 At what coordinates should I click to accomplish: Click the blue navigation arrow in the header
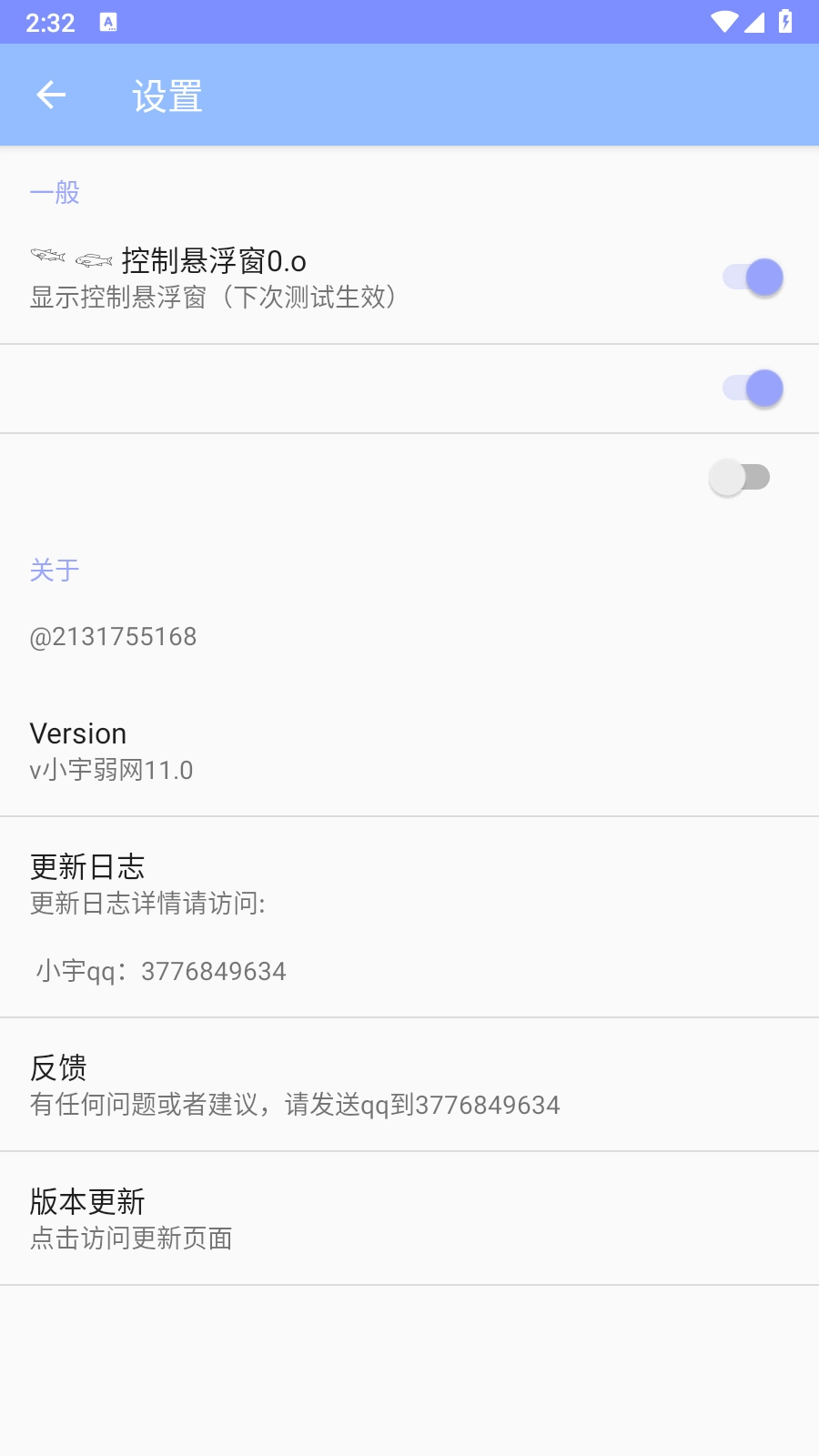click(50, 94)
